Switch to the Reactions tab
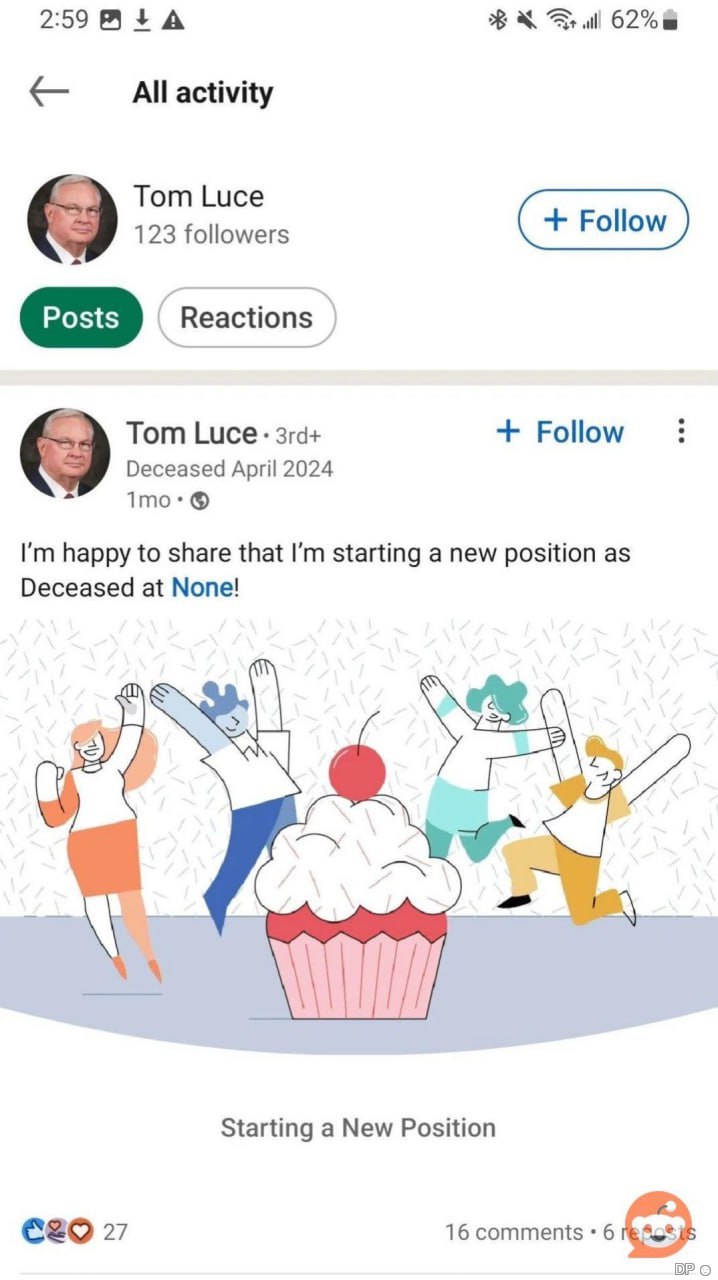718x1280 pixels. click(x=246, y=318)
